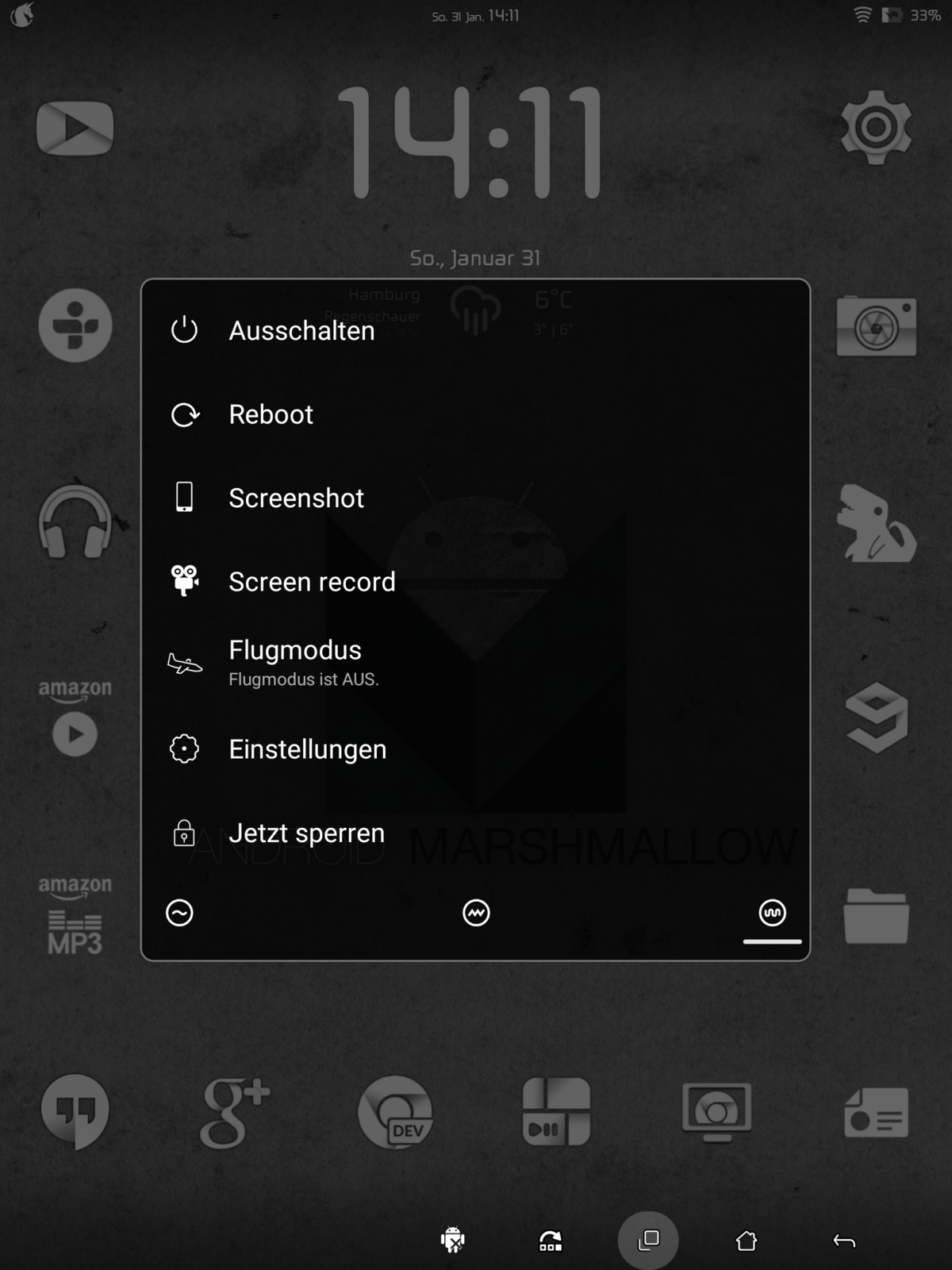Open the recent apps button

tap(648, 1240)
